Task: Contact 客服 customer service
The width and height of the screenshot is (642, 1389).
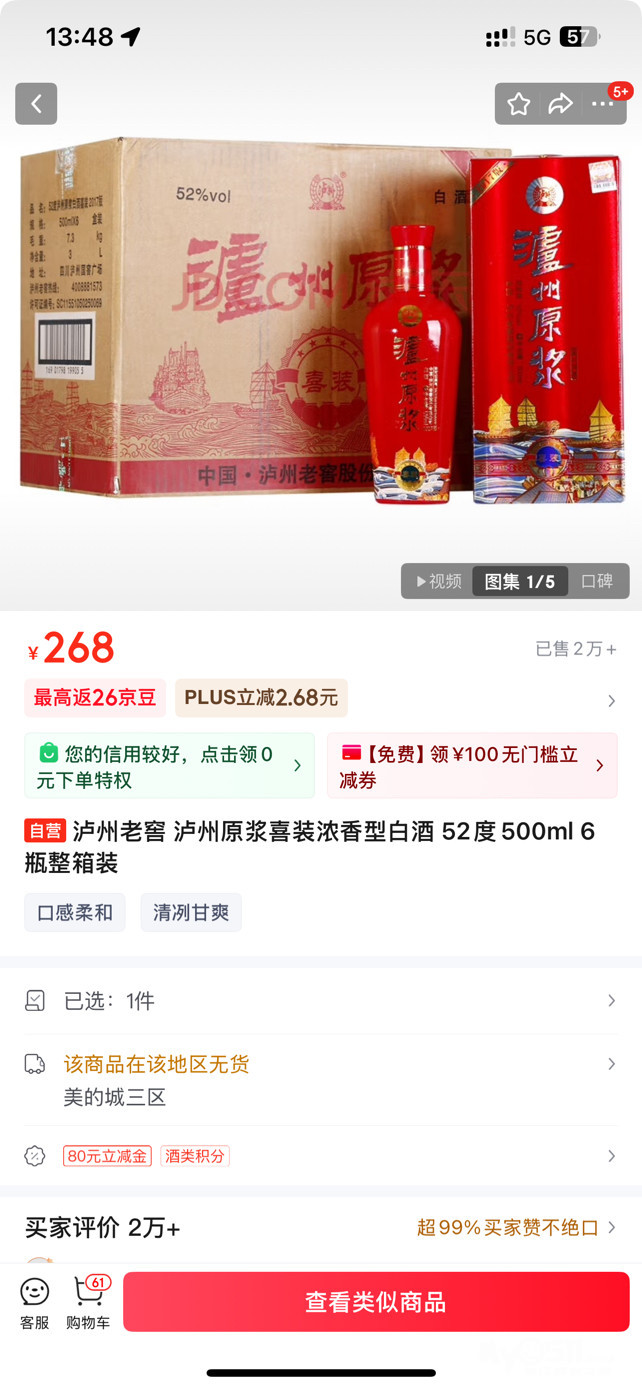Action: coord(35,1303)
